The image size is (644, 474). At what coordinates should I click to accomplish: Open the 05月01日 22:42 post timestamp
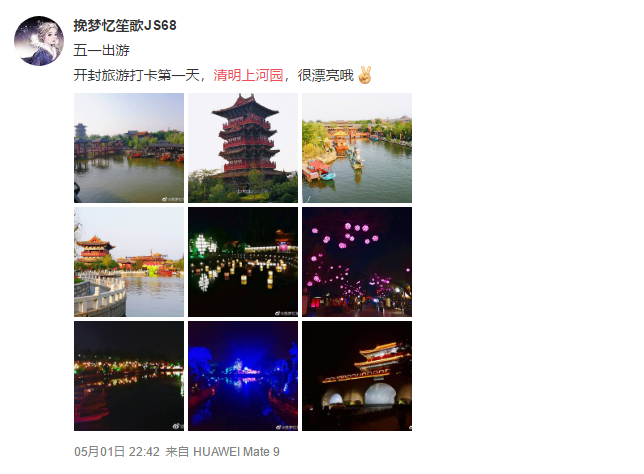pyautogui.click(x=117, y=452)
